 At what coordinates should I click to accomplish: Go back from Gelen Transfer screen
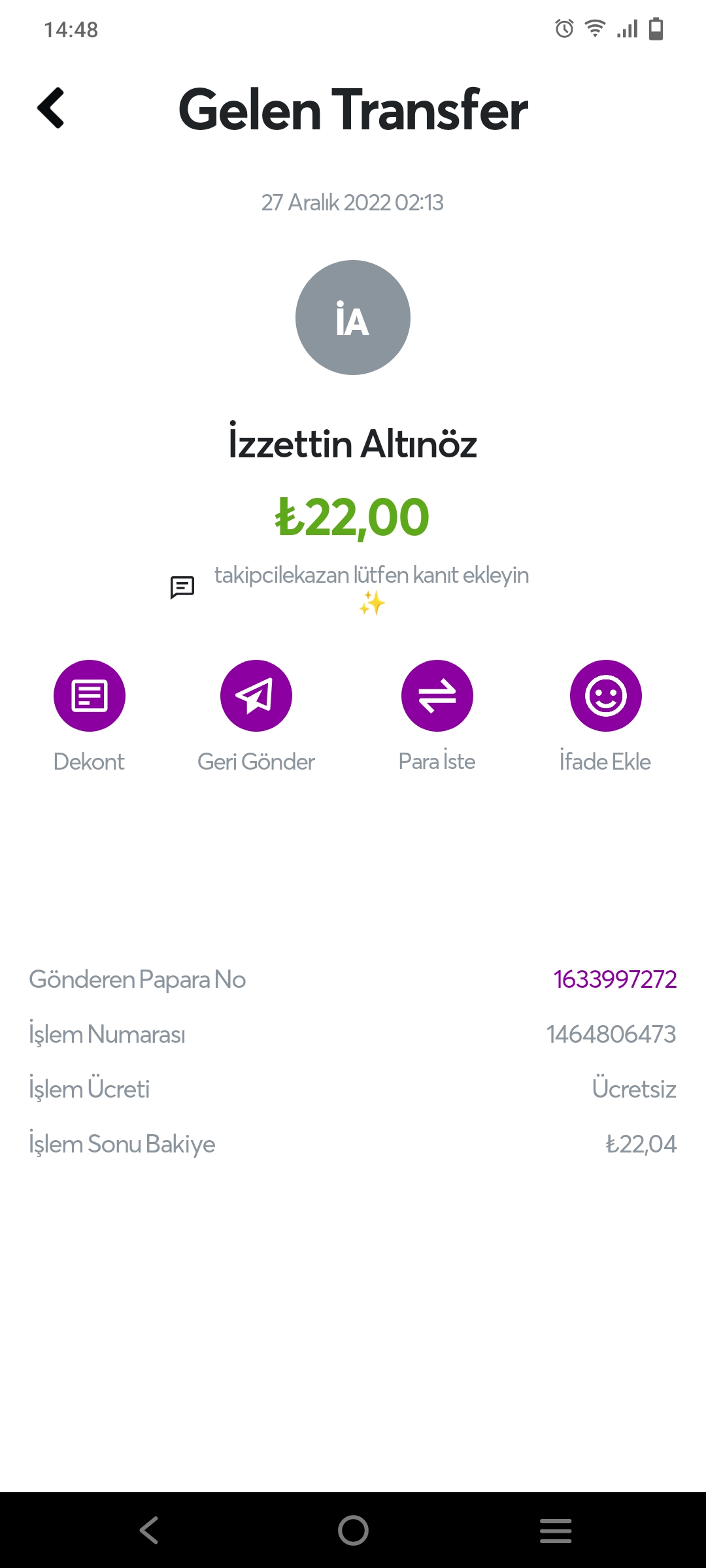click(51, 108)
